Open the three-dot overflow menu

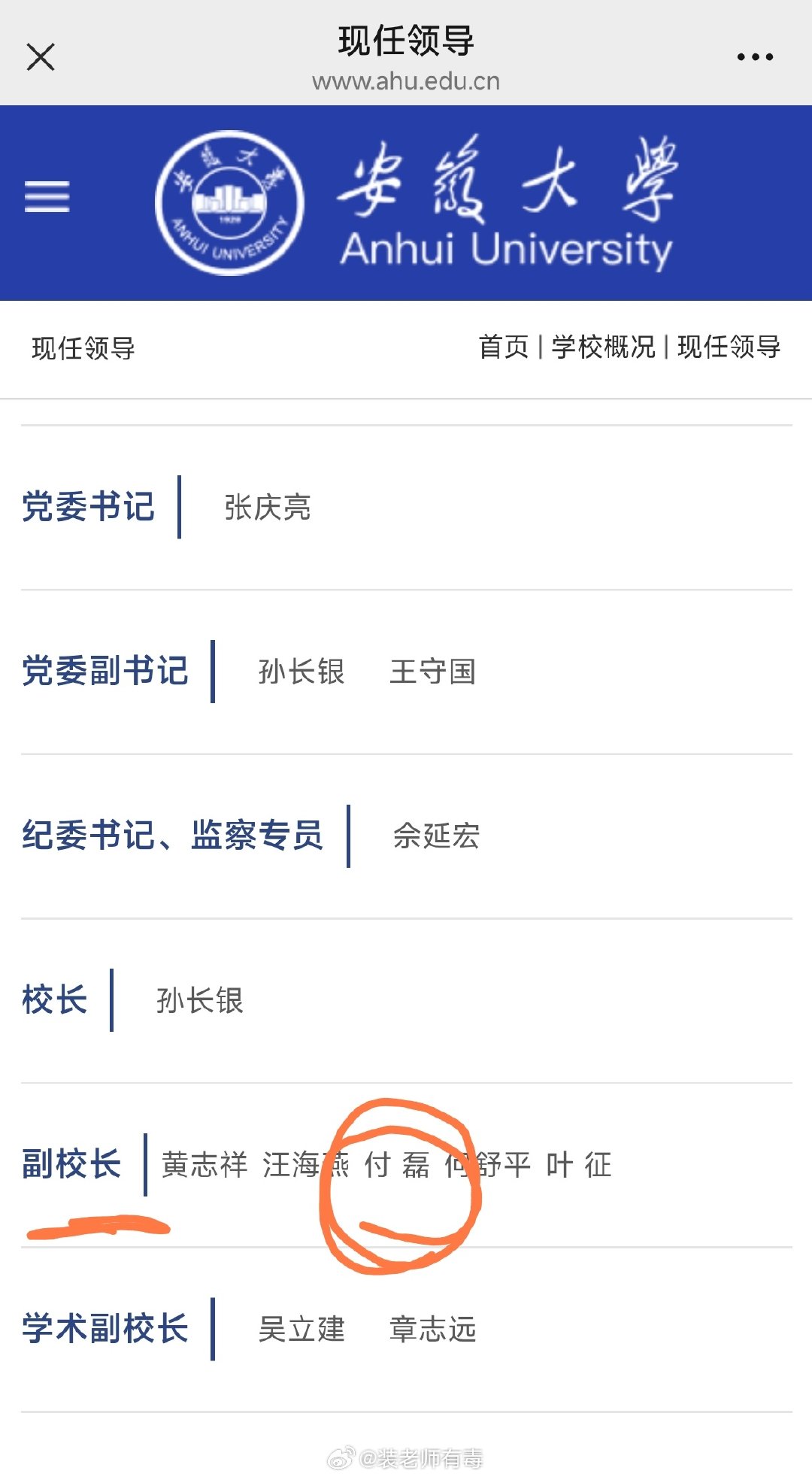coord(755,57)
